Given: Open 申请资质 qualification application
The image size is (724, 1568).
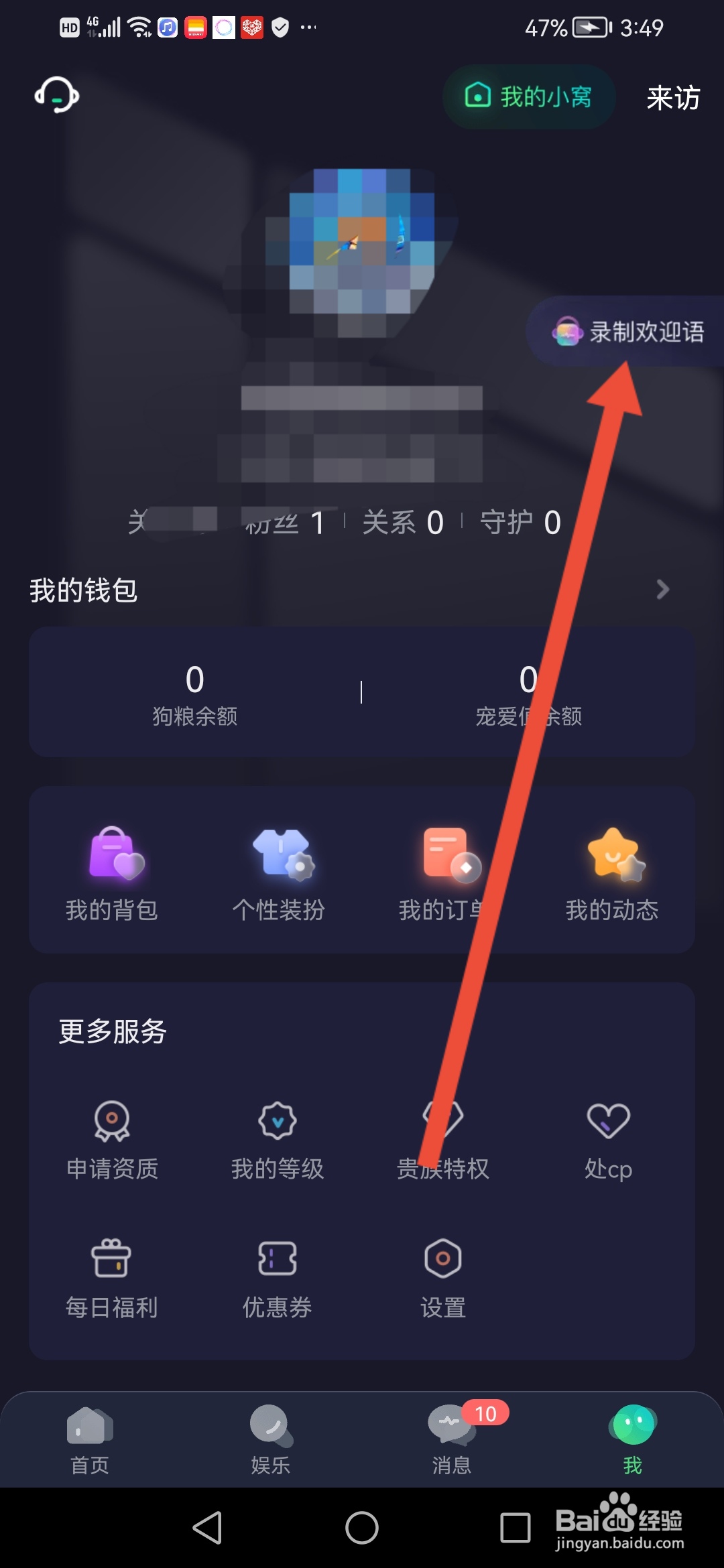Looking at the screenshot, I should tap(111, 1139).
